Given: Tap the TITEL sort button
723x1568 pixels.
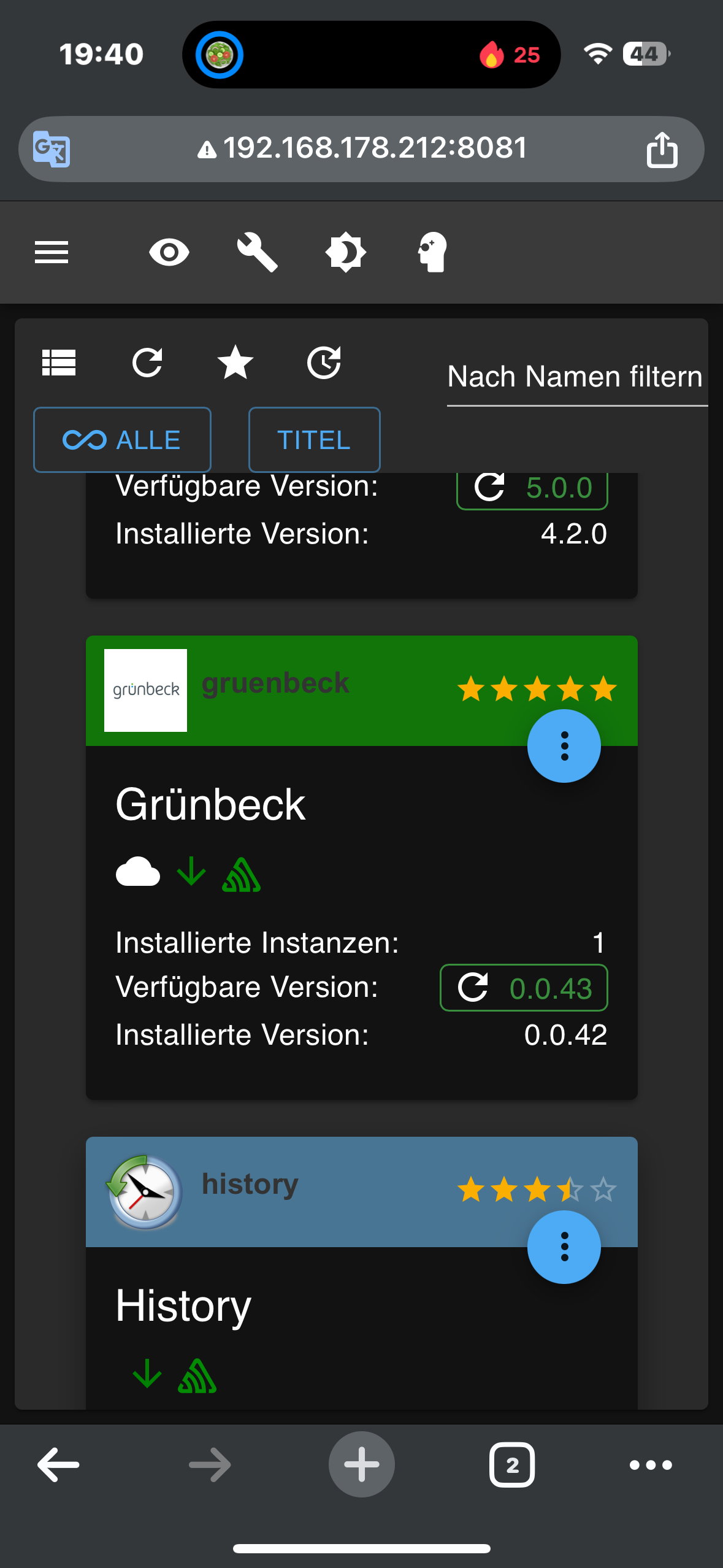Looking at the screenshot, I should [x=314, y=440].
